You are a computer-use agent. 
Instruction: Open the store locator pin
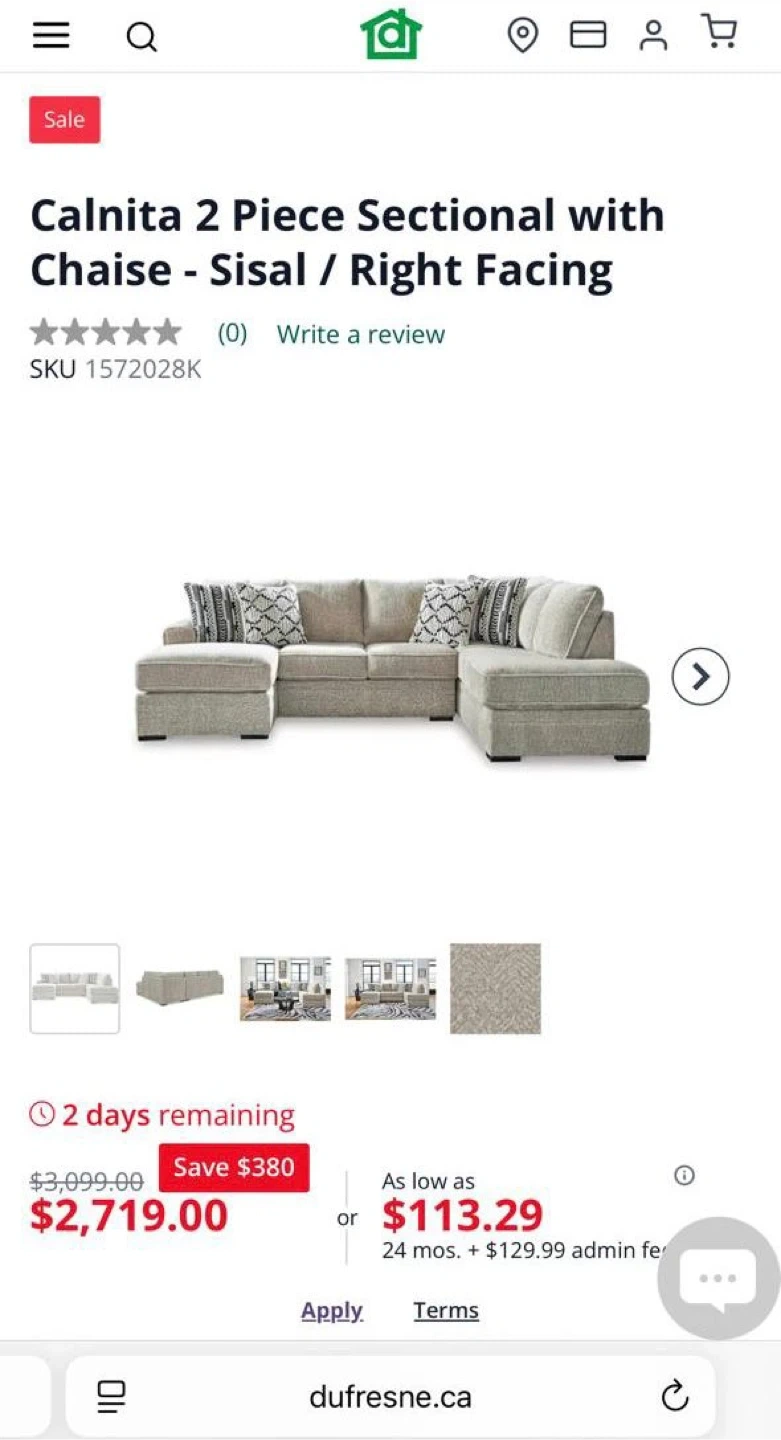pyautogui.click(x=523, y=35)
